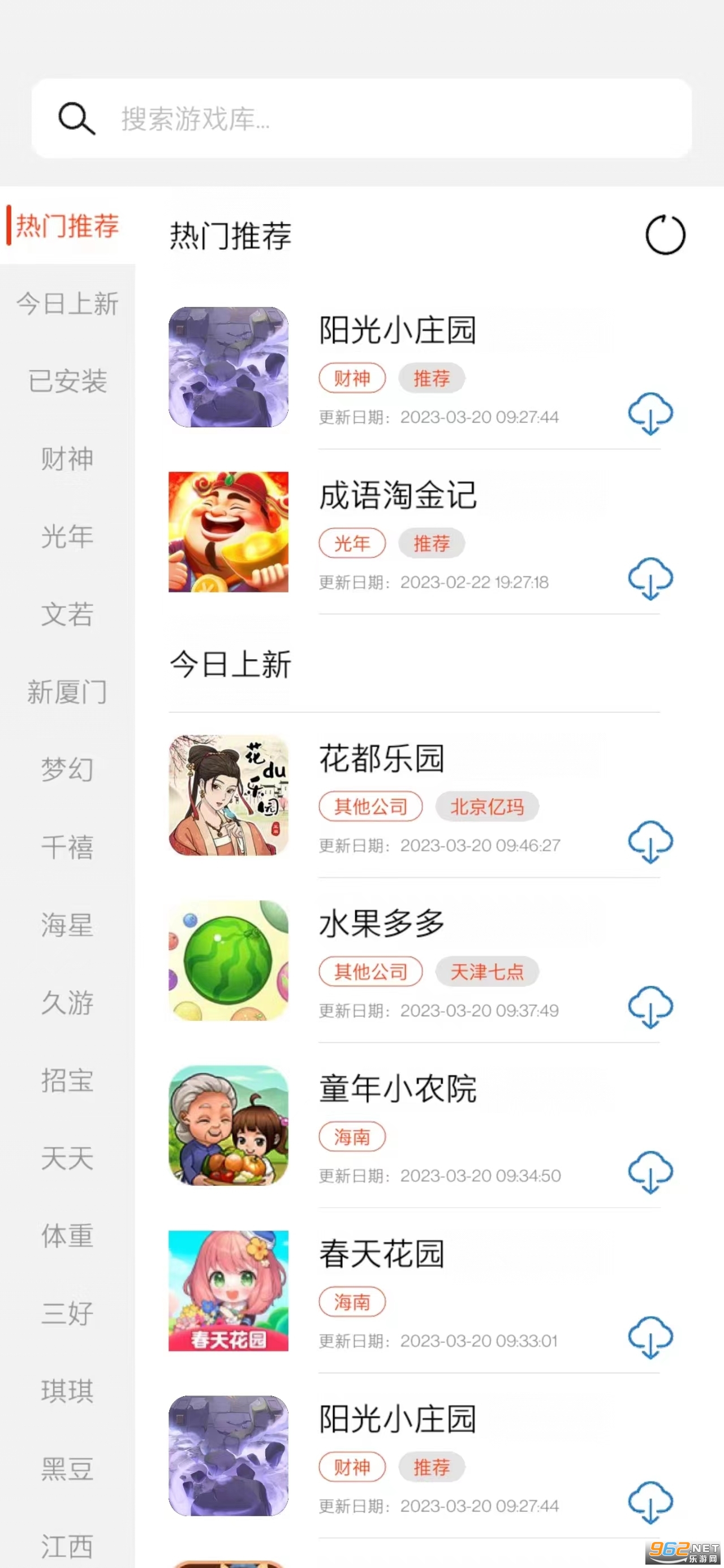Switch to the 光年 sidebar category
Screen dimensions: 724x1568
(67, 537)
